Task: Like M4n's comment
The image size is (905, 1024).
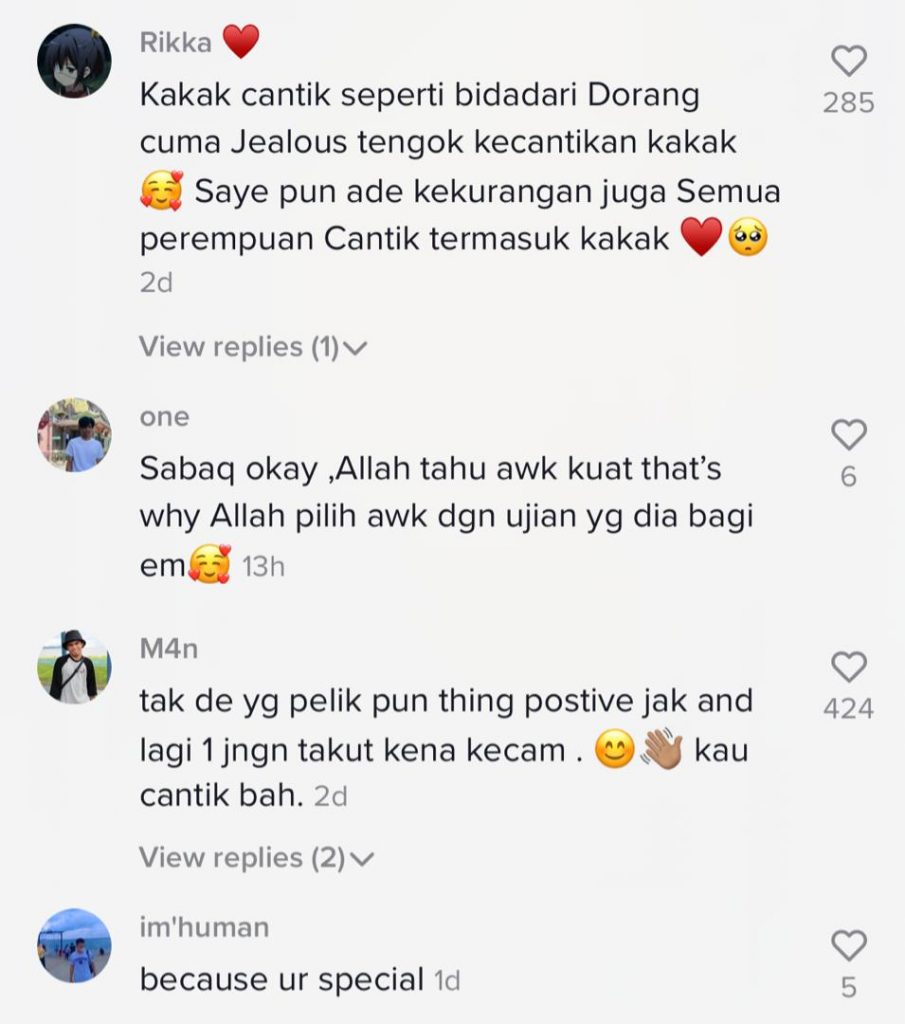Action: point(849,667)
